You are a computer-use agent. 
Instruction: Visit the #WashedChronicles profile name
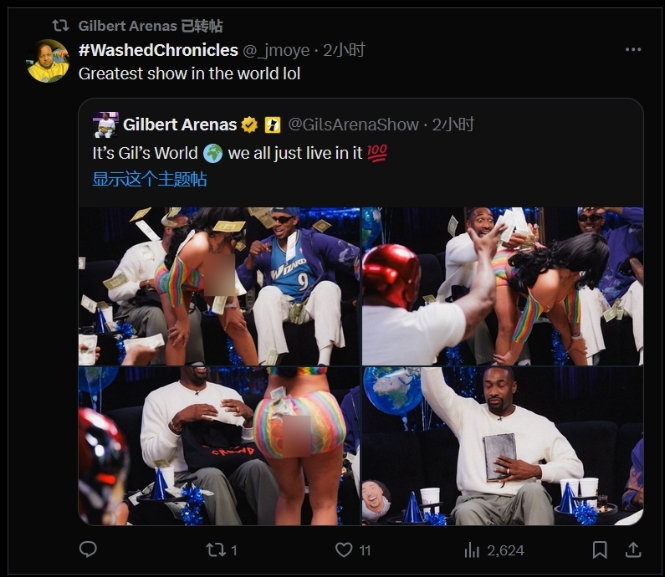158,49
